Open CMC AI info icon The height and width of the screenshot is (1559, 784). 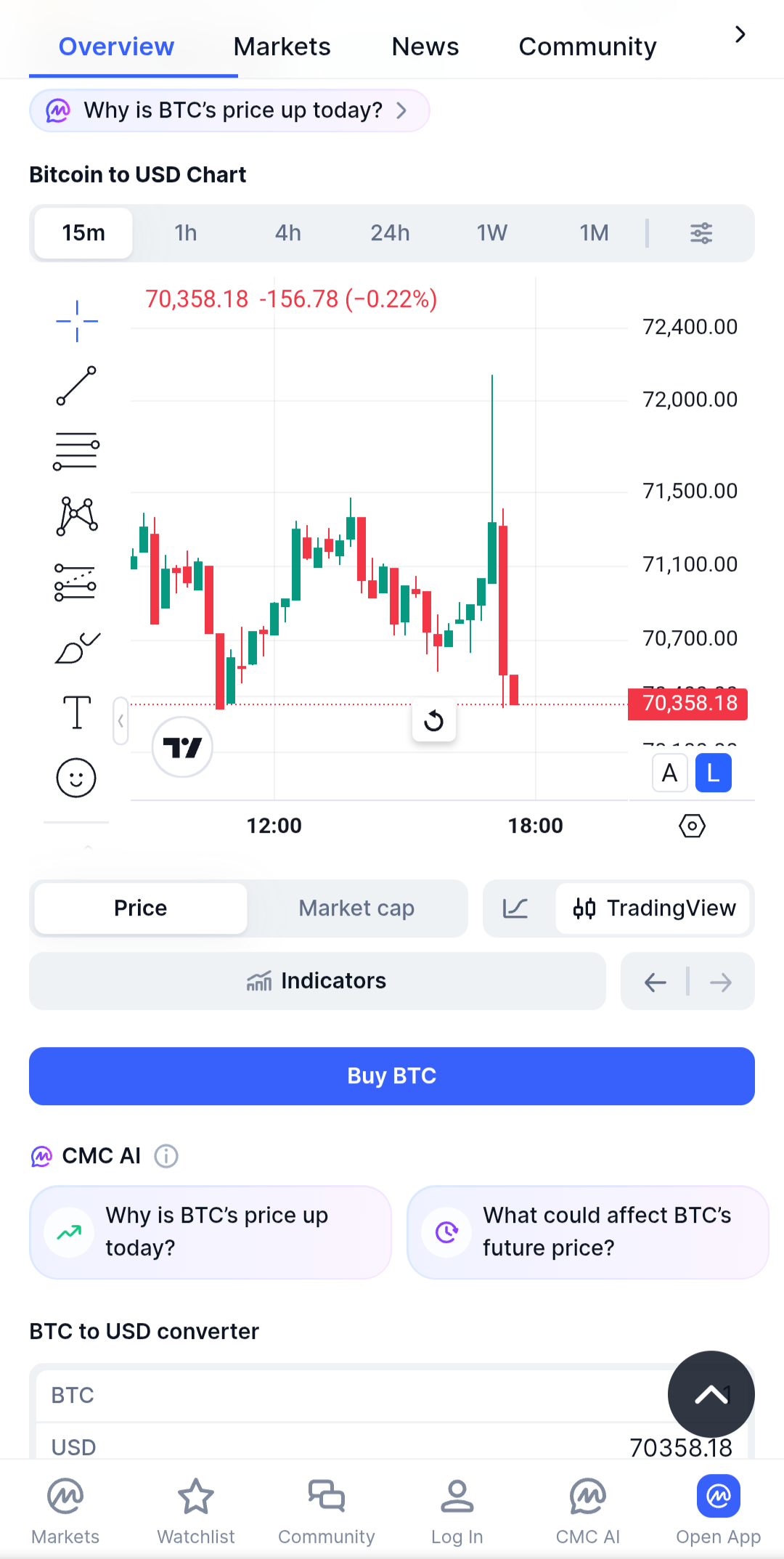click(x=166, y=1155)
